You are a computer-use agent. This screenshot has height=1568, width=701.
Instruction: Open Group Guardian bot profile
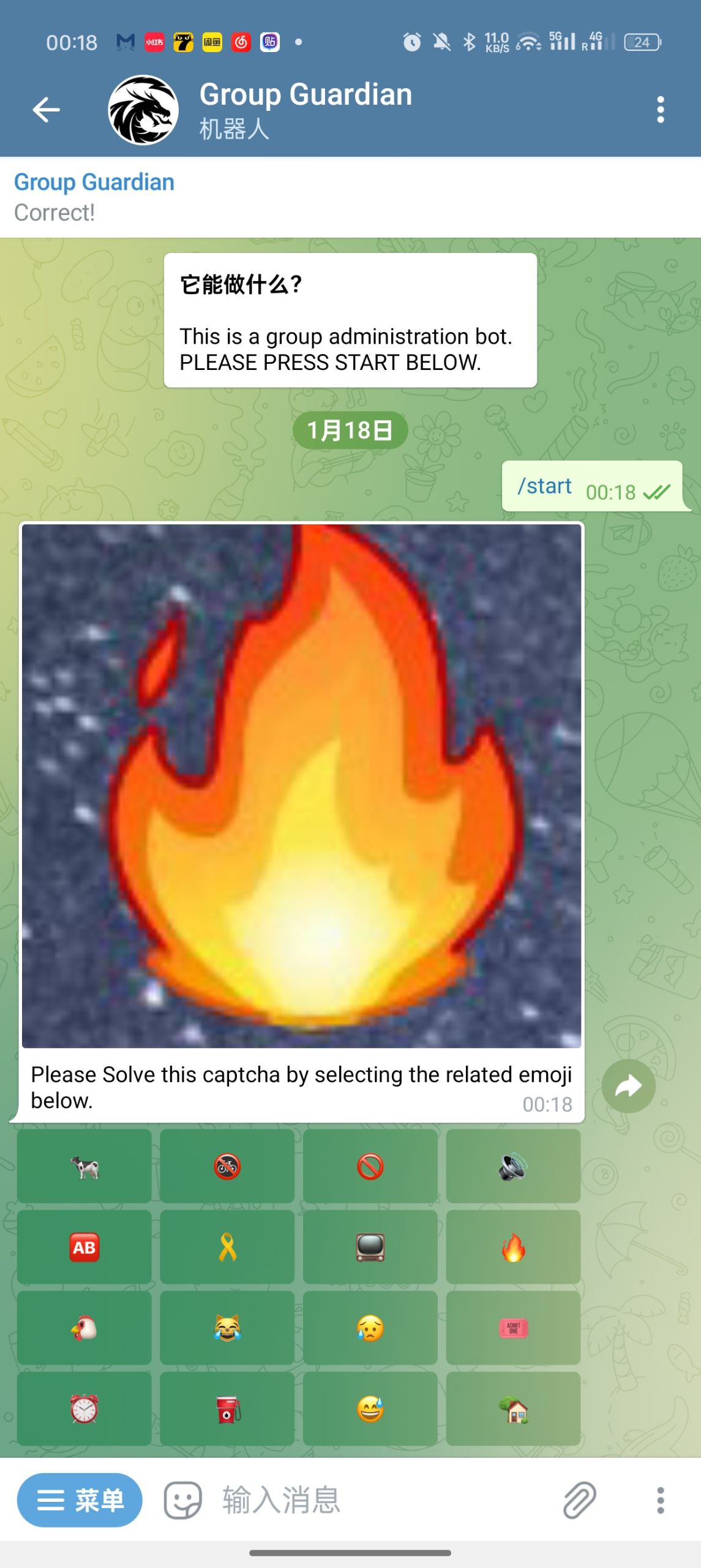click(305, 109)
